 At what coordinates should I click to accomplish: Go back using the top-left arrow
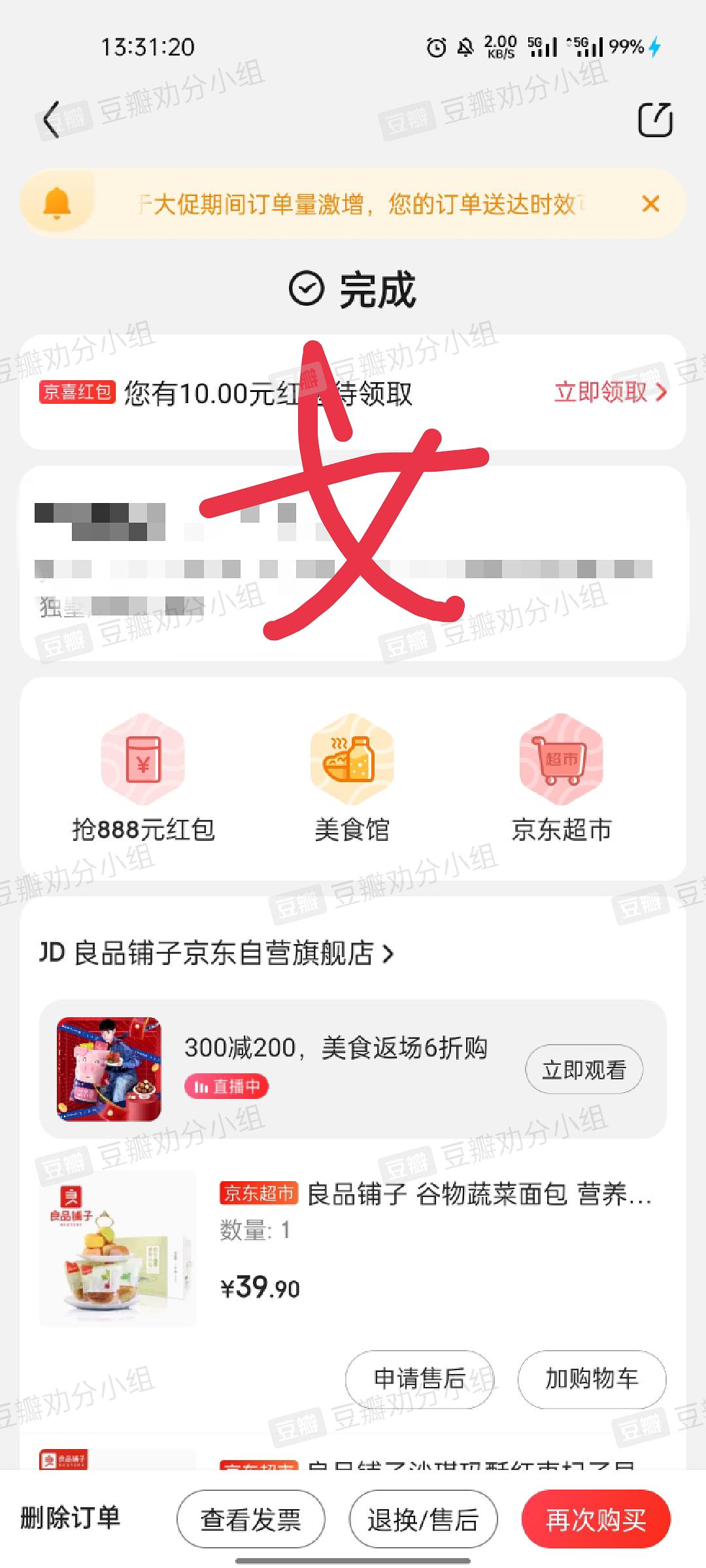[x=52, y=120]
